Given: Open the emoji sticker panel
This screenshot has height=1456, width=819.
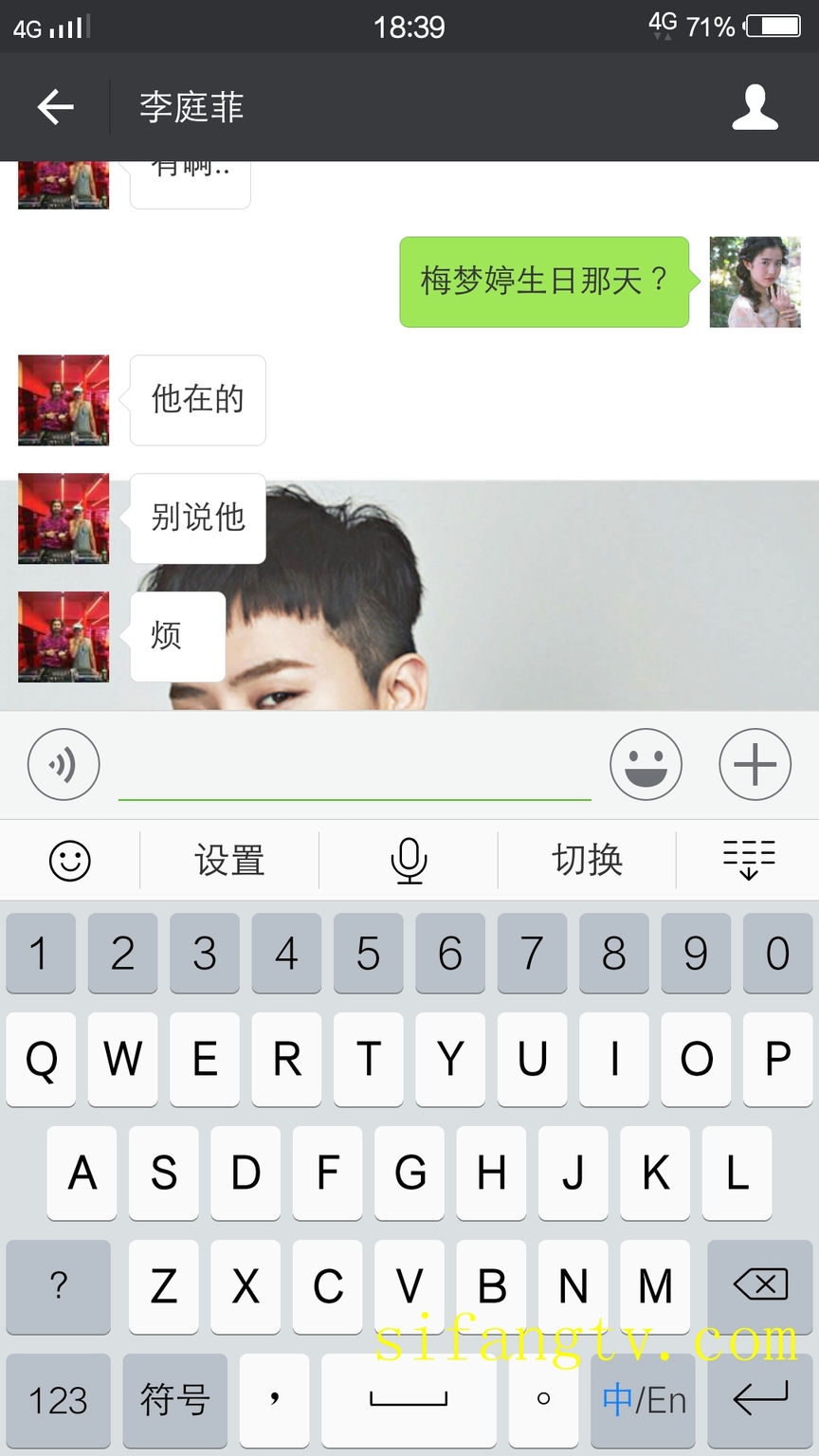Looking at the screenshot, I should pos(646,764).
